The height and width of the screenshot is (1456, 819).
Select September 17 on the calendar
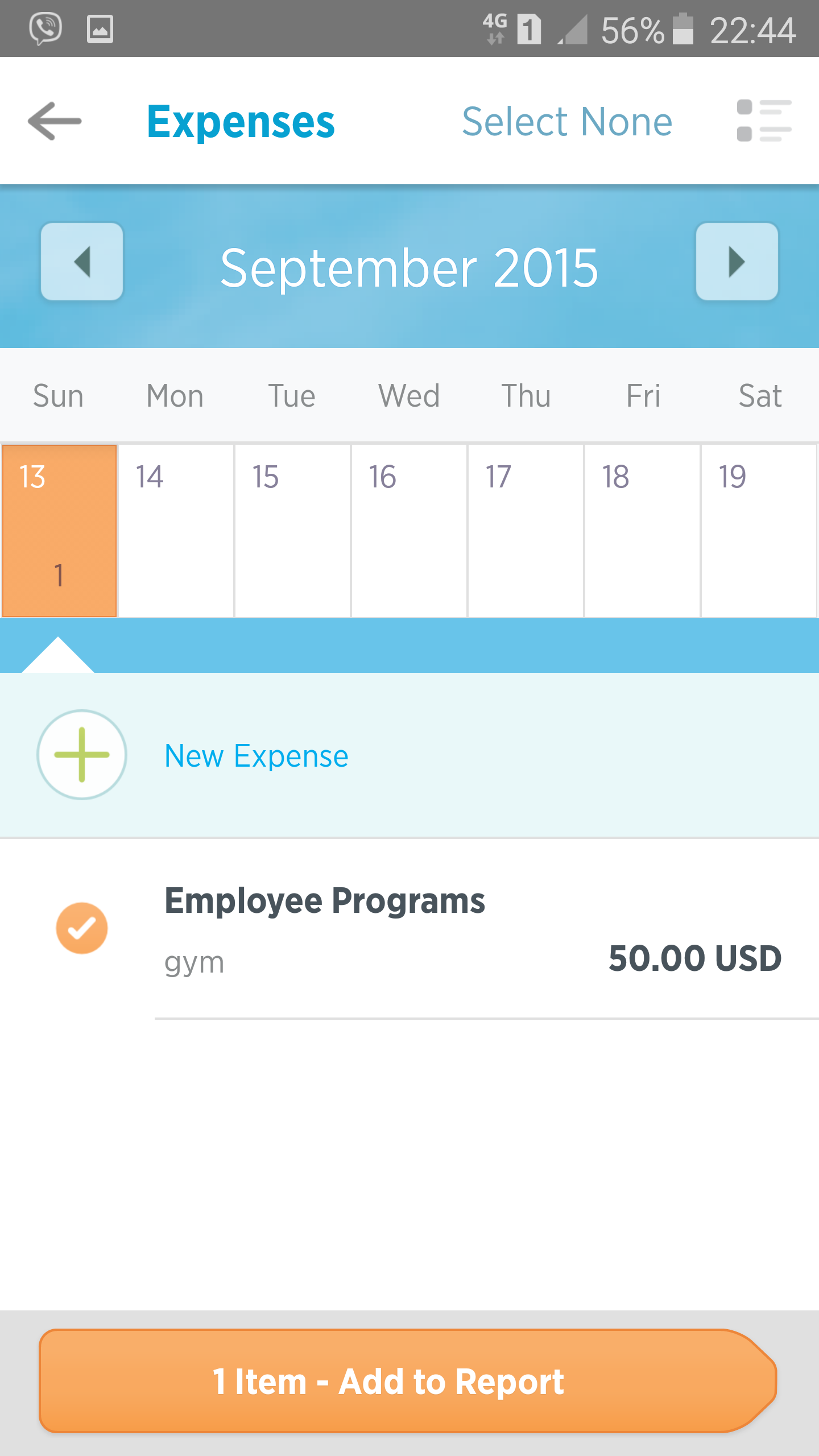(x=526, y=530)
